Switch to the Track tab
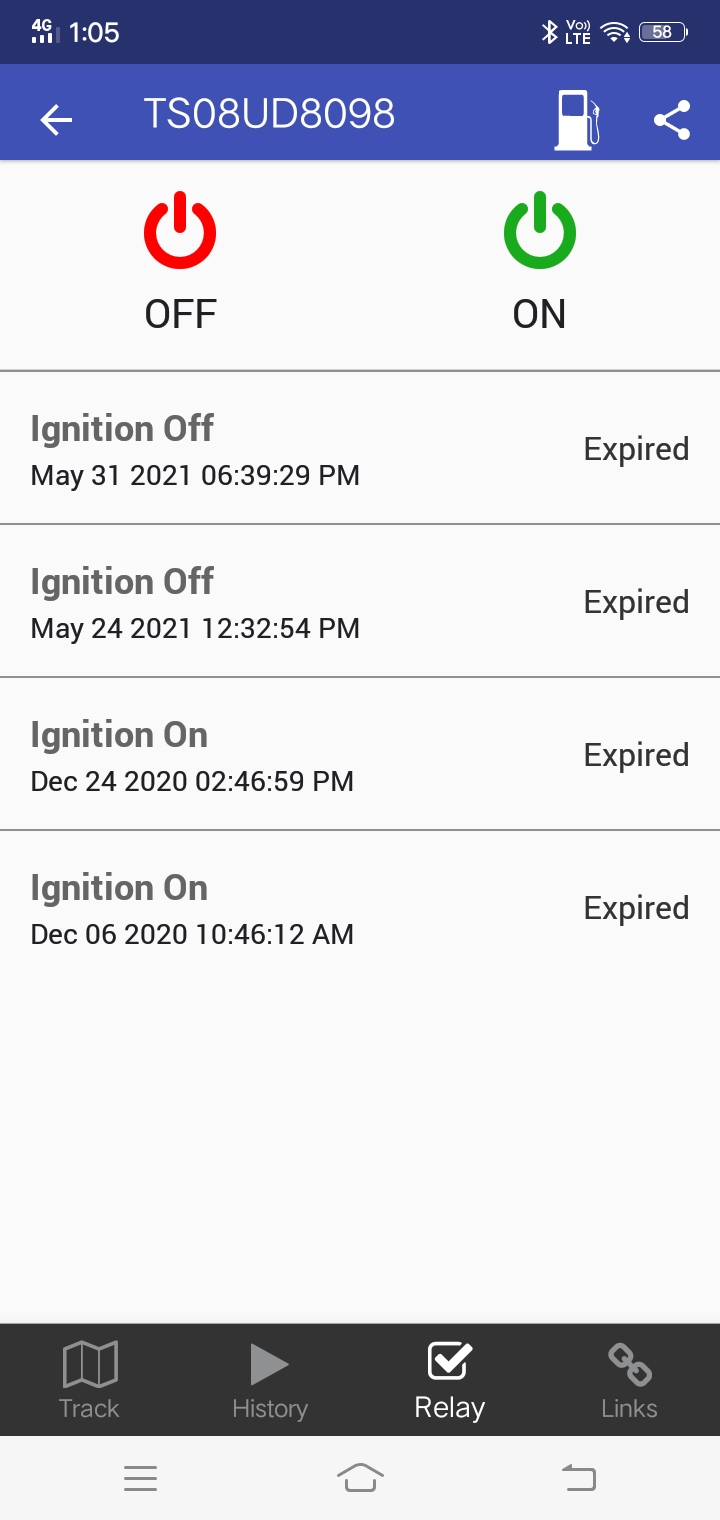720x1520 pixels. 90,1381
